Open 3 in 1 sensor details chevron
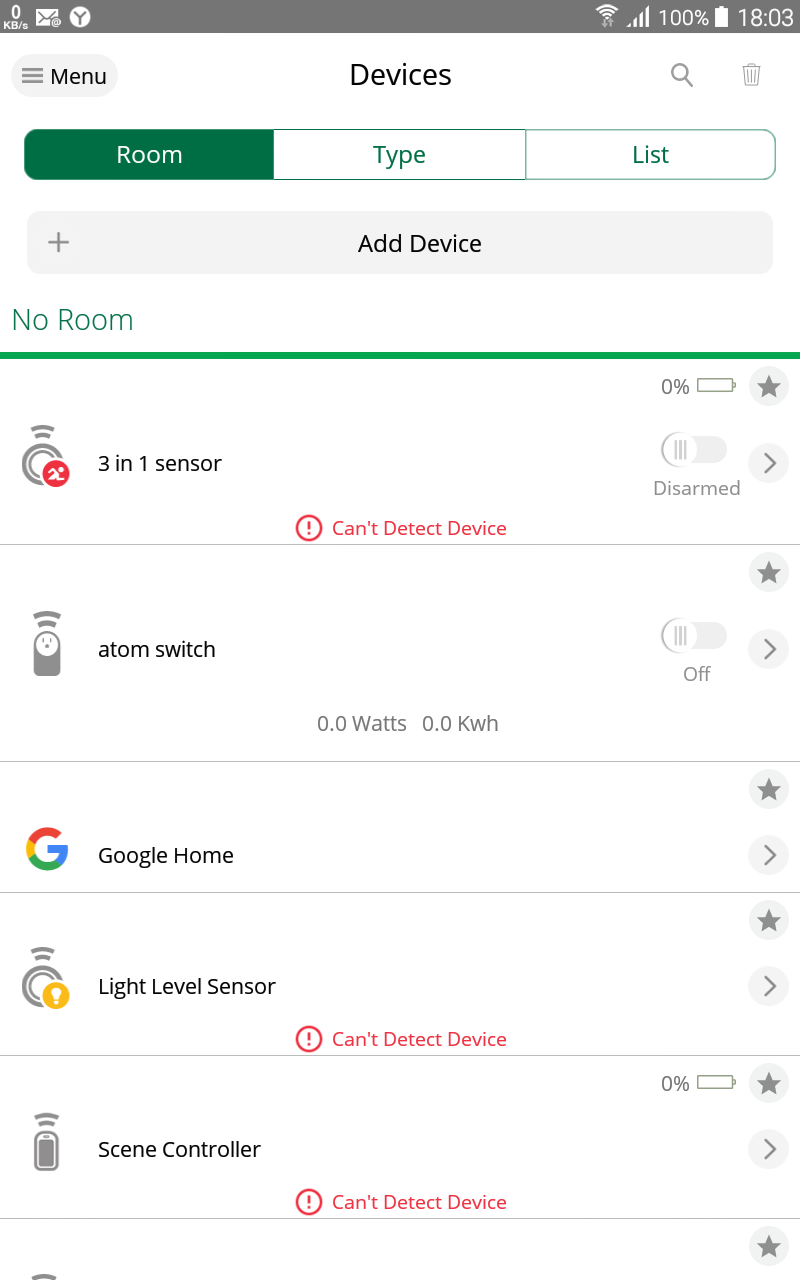Image resolution: width=800 pixels, height=1280 pixels. click(x=768, y=463)
